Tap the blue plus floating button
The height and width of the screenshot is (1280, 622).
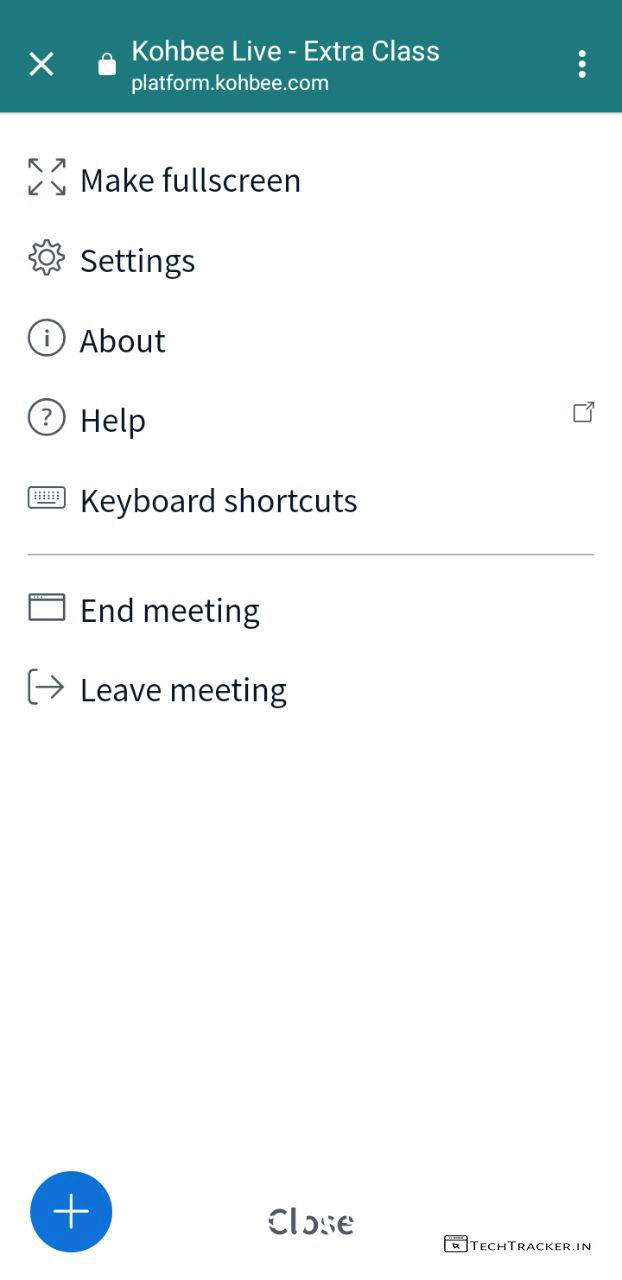71,1212
